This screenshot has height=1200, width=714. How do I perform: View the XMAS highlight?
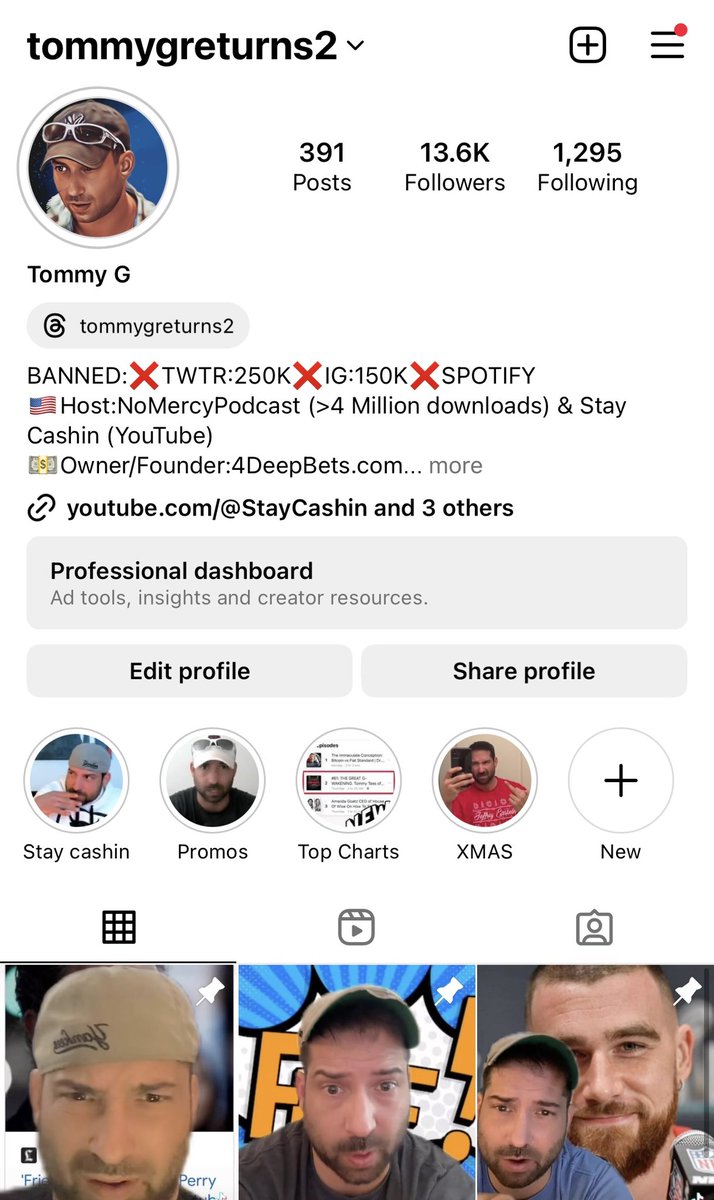tap(485, 781)
